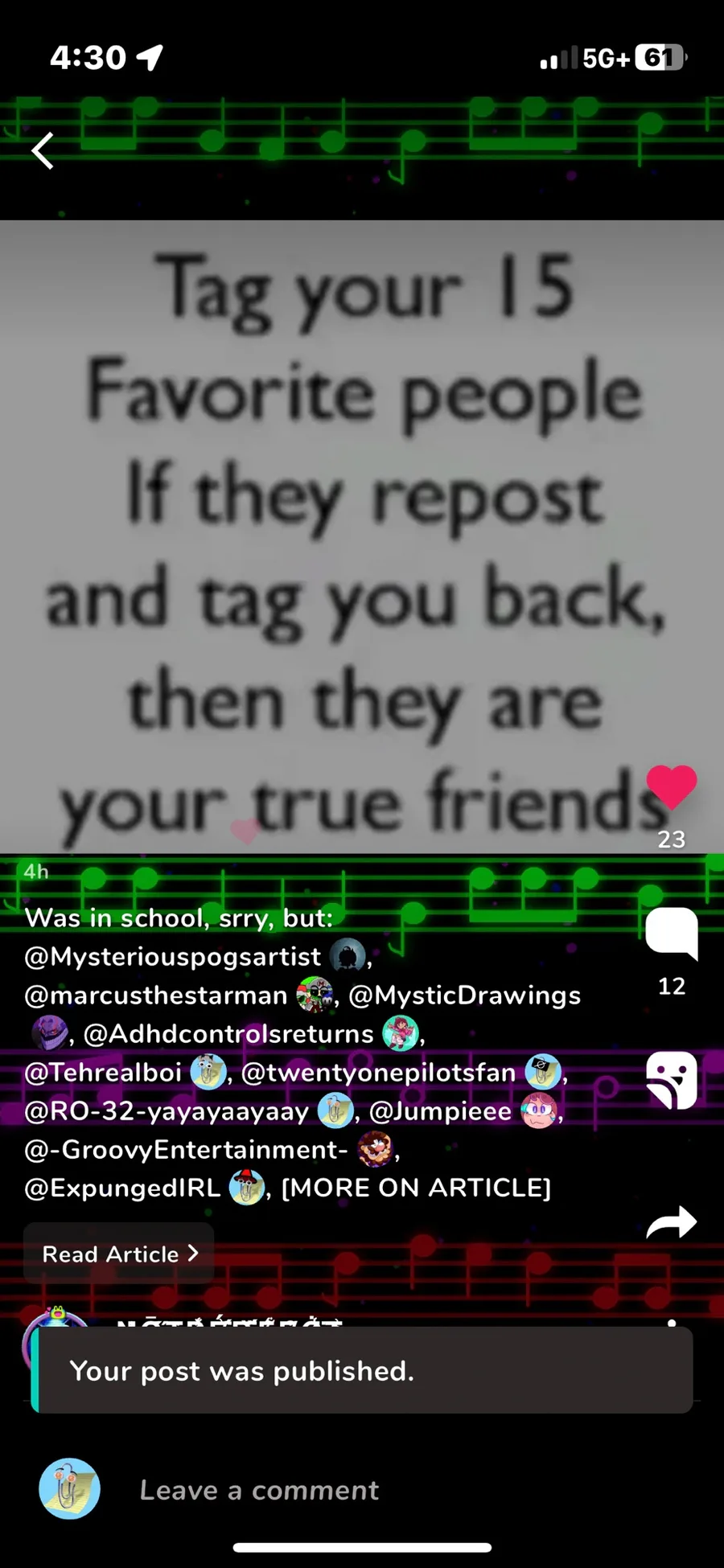724x1568 pixels.
Task: Open the @RO-32-yayayaayaay mention
Action: coord(167,1110)
